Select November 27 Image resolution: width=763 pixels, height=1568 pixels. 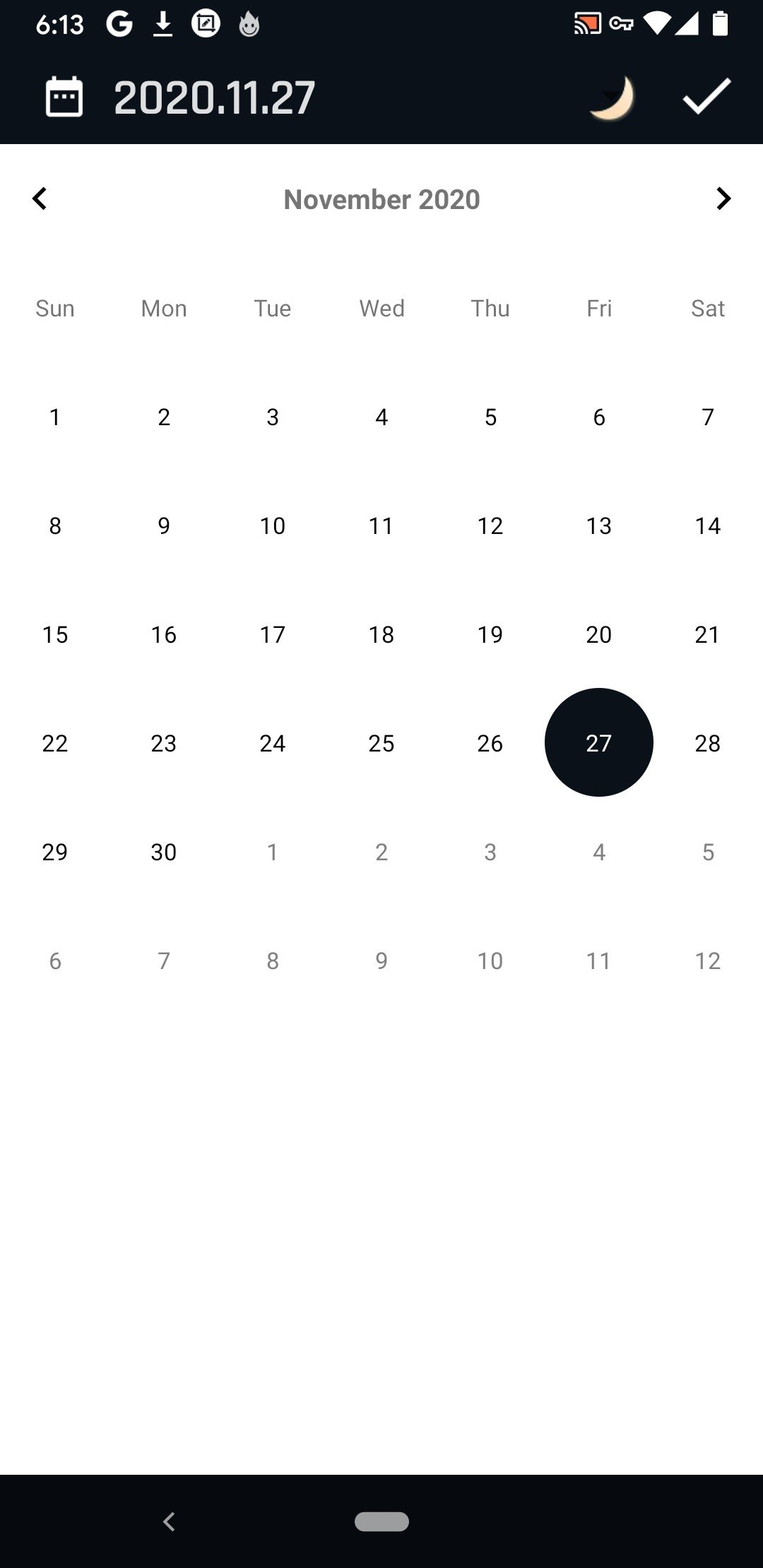(599, 743)
